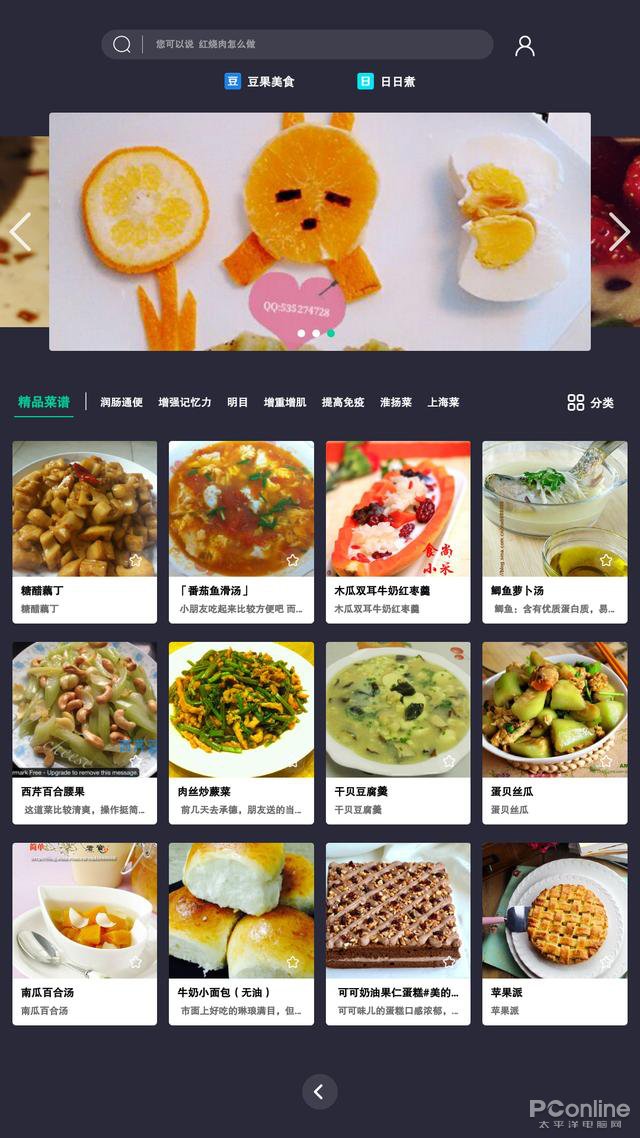Switch to 豆果美食 source

(x=259, y=82)
